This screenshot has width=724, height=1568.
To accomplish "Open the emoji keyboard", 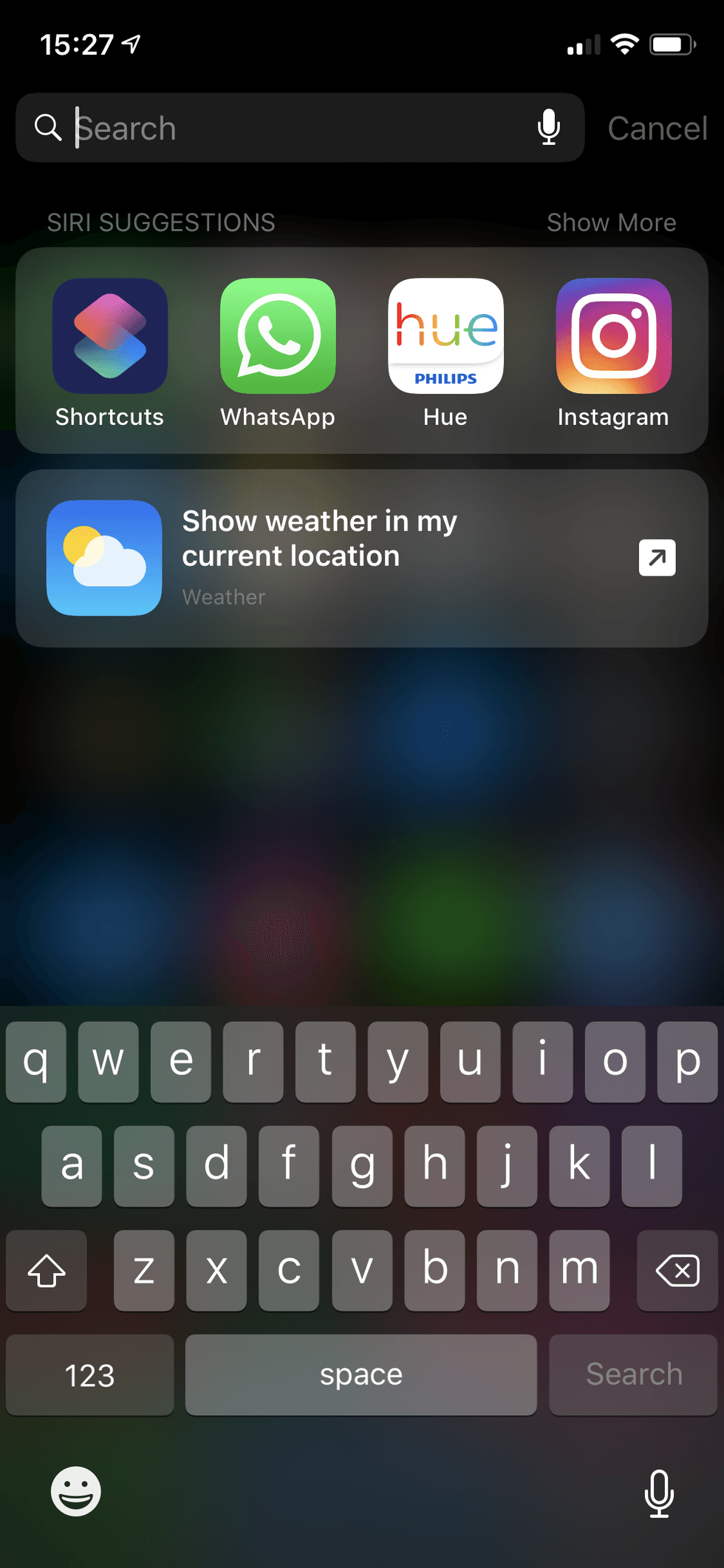I will tap(76, 1491).
